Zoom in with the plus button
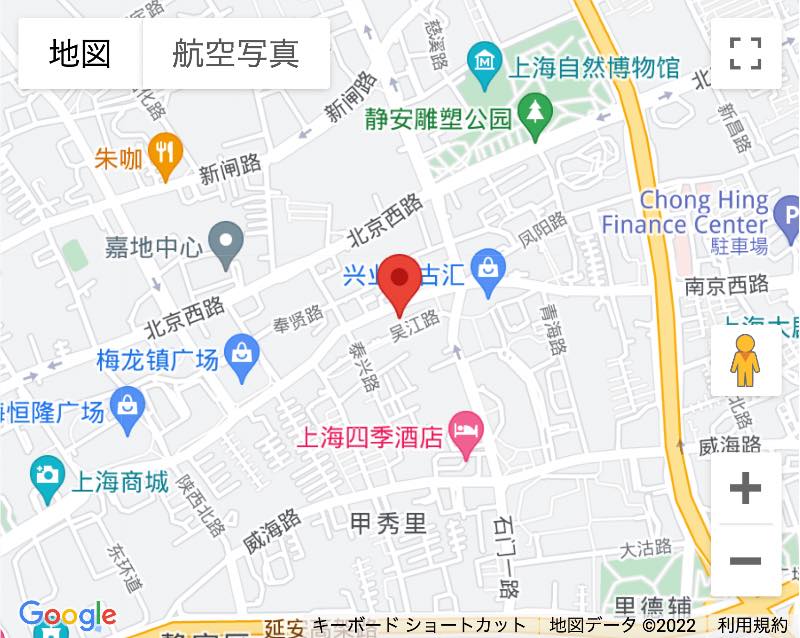 tap(745, 489)
